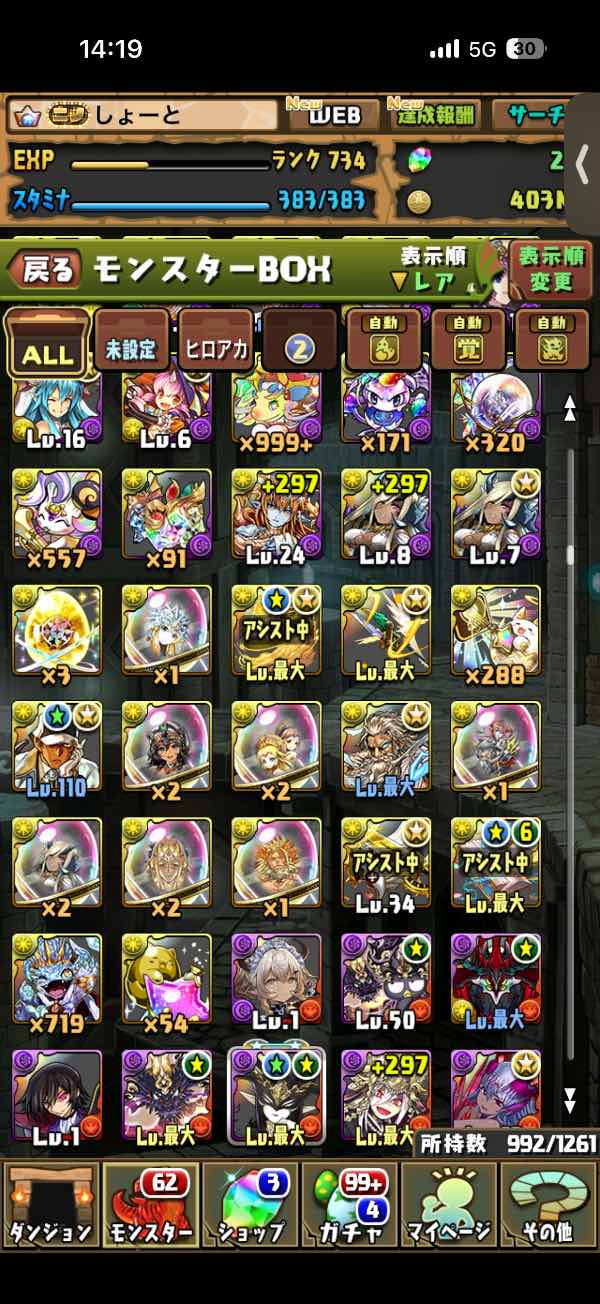Select the monster with ×999+ count
Viewport: 600px width, 1304px height.
(277, 410)
